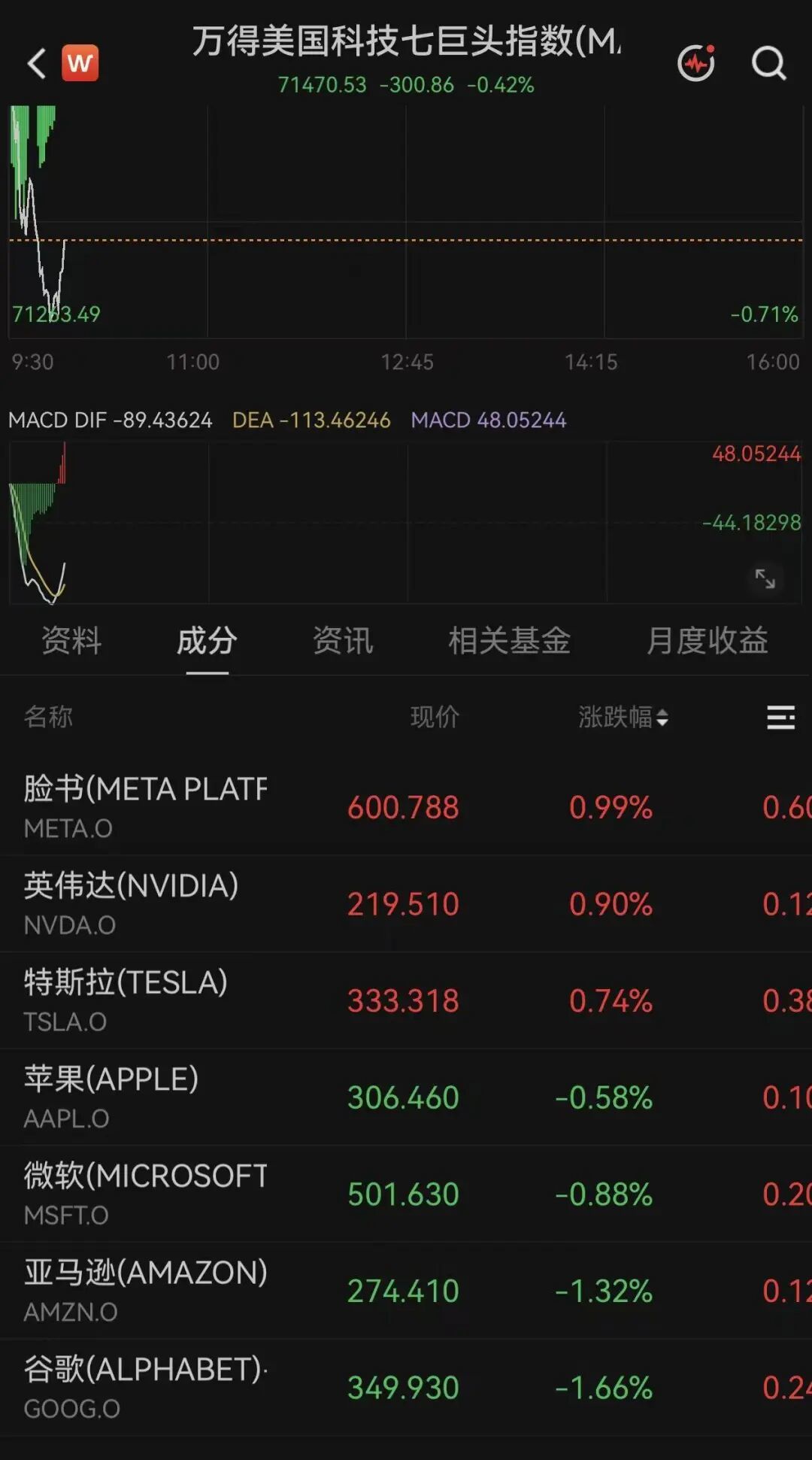Screen dimensions: 812x1460
Task: Switch to the 月度收益 tab
Action: point(707,641)
